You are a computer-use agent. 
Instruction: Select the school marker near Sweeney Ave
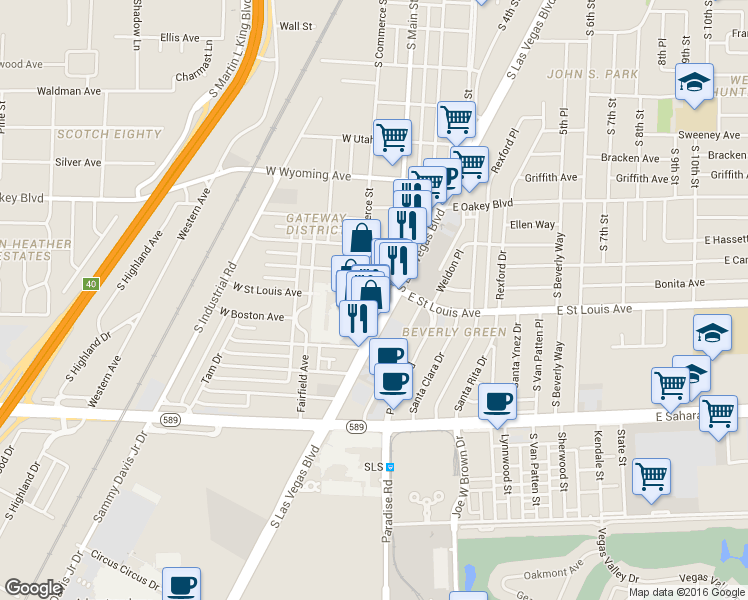point(694,84)
